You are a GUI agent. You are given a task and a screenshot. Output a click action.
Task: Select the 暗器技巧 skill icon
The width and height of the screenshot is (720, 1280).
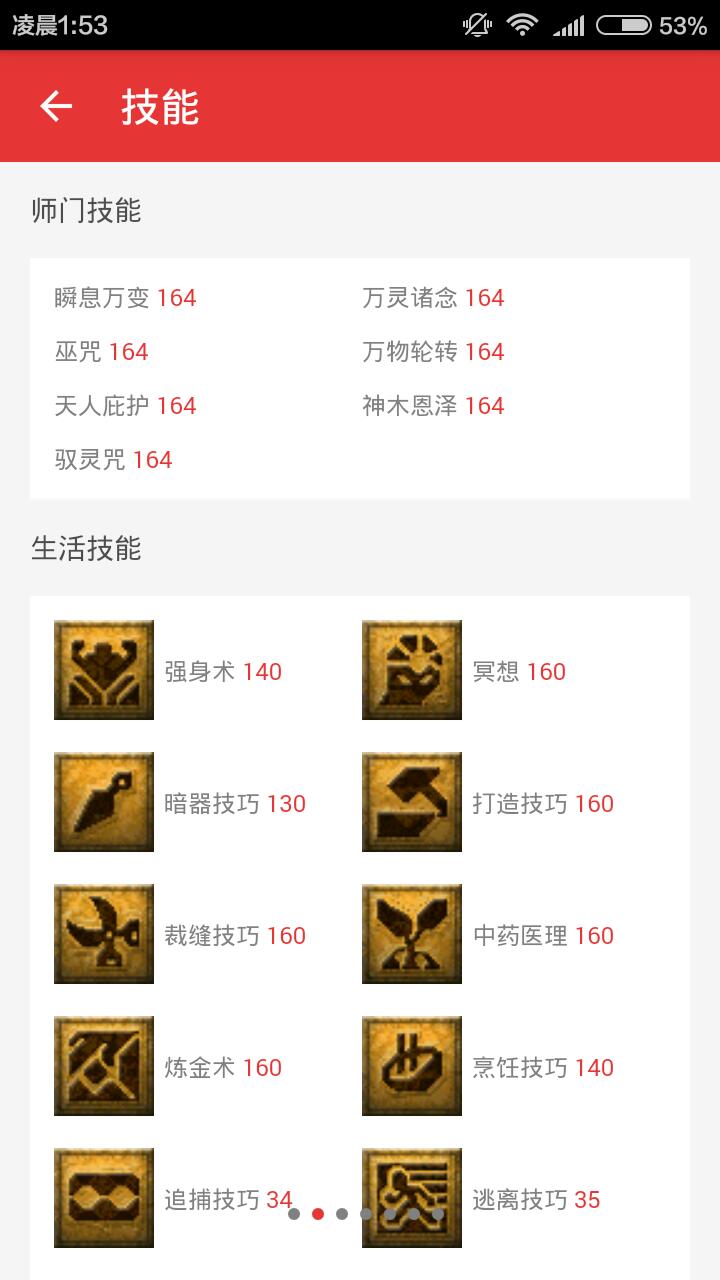click(x=104, y=802)
